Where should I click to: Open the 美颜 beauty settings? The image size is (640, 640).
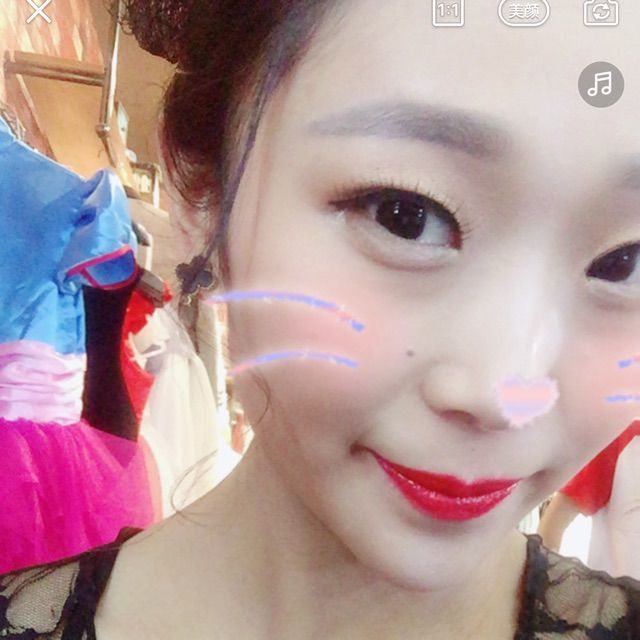pyautogui.click(x=523, y=11)
